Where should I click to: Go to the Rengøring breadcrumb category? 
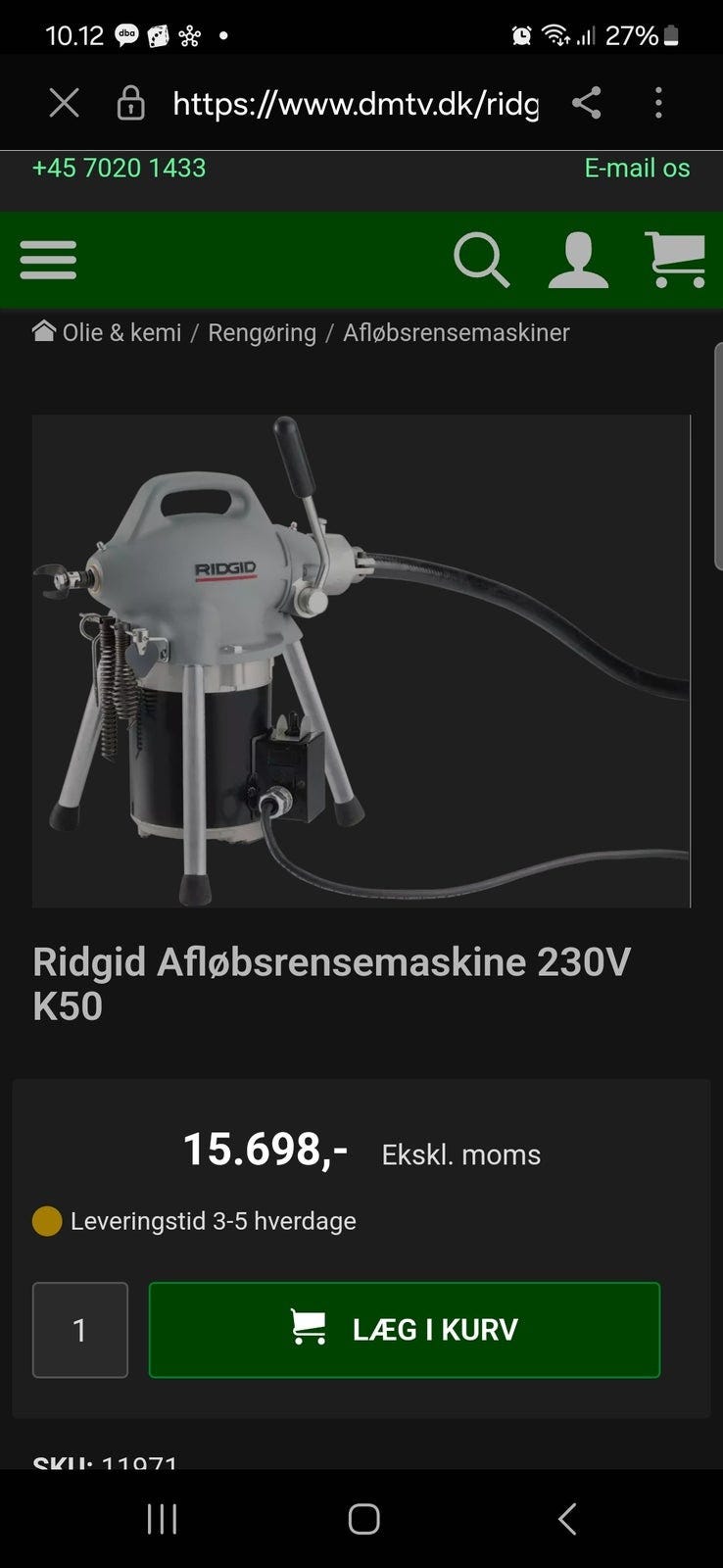pyautogui.click(x=262, y=333)
